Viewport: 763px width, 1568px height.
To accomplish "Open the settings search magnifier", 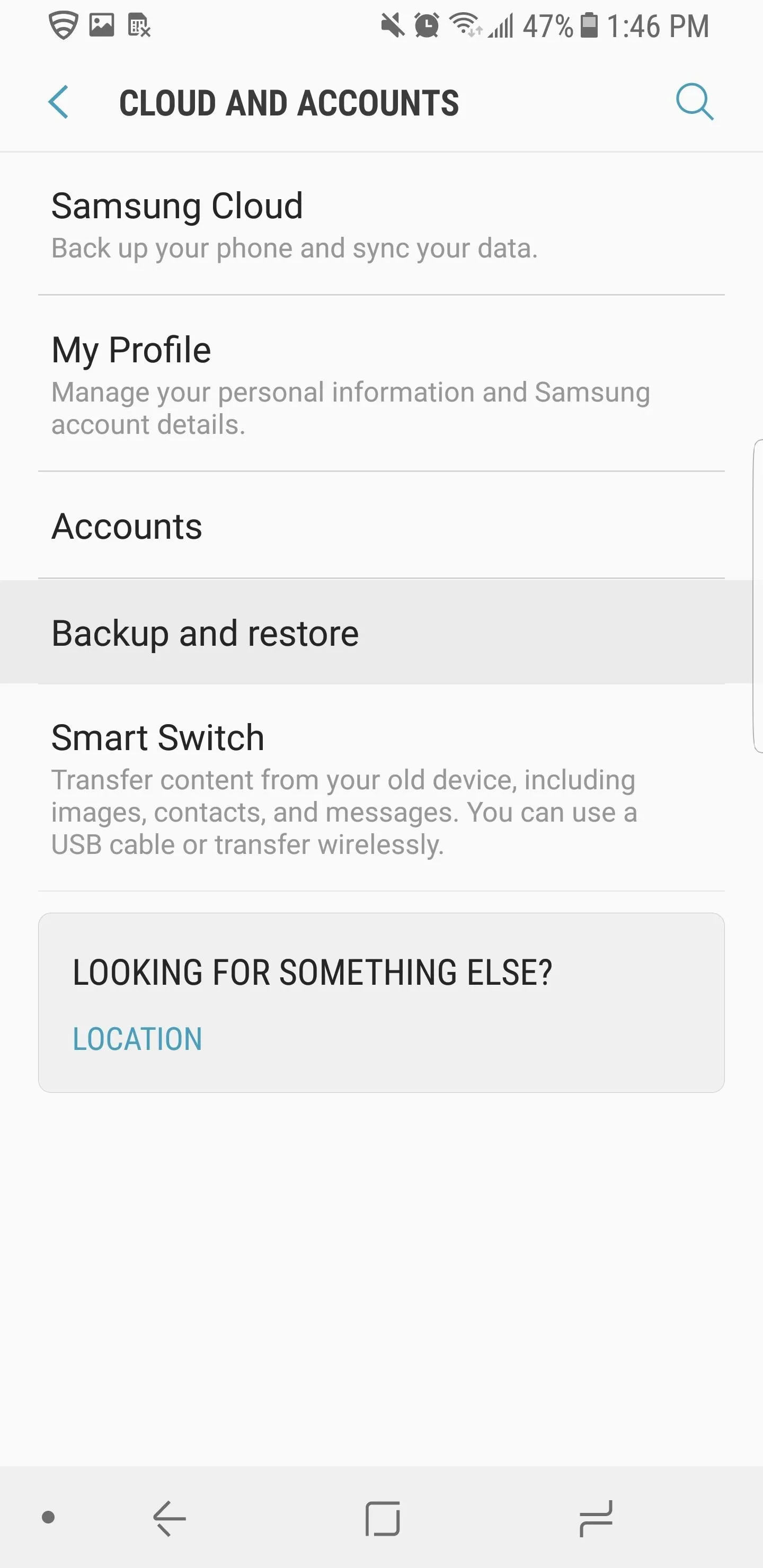I will coord(694,102).
